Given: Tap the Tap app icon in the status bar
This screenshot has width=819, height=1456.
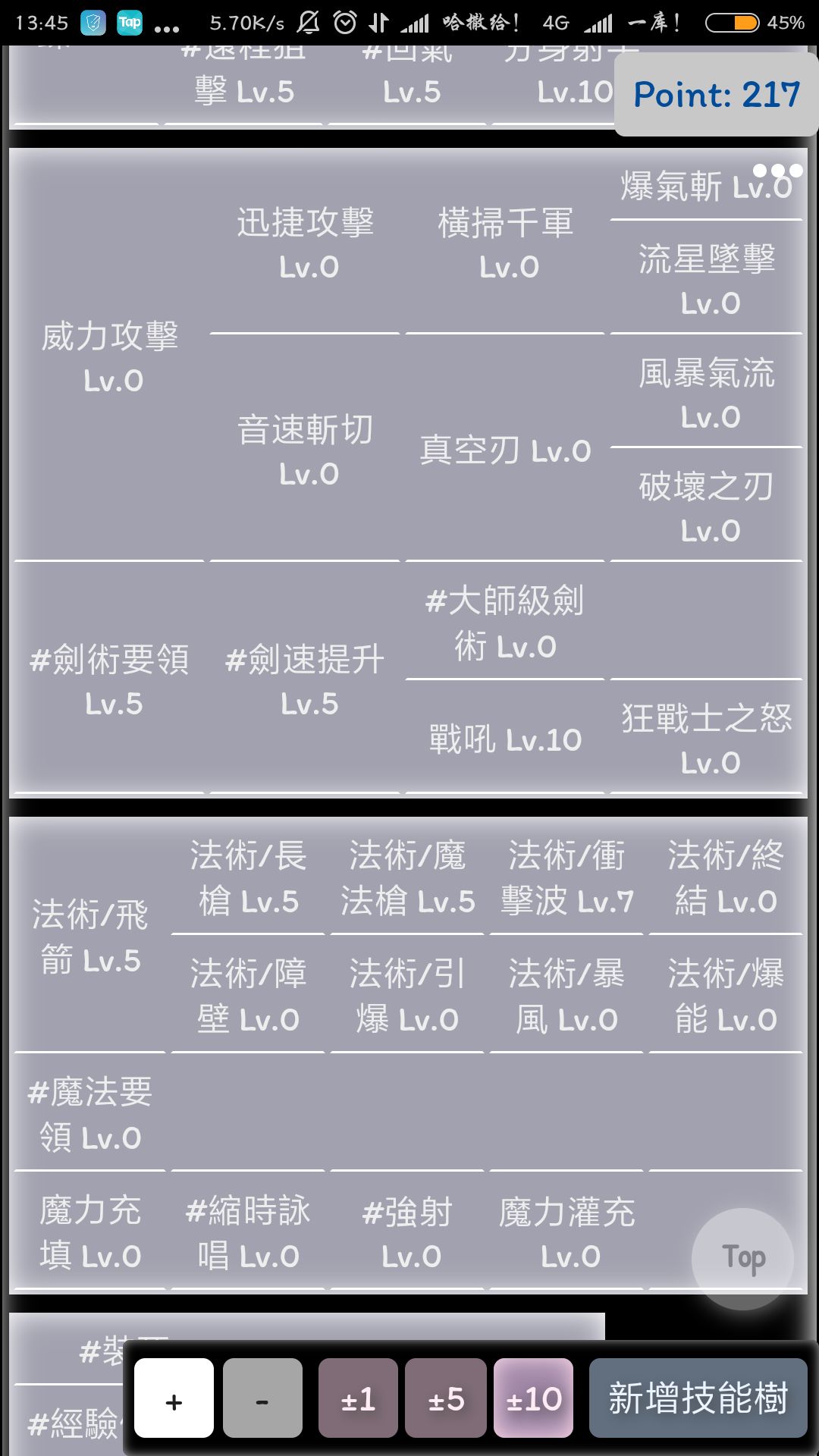Looking at the screenshot, I should 130,23.
